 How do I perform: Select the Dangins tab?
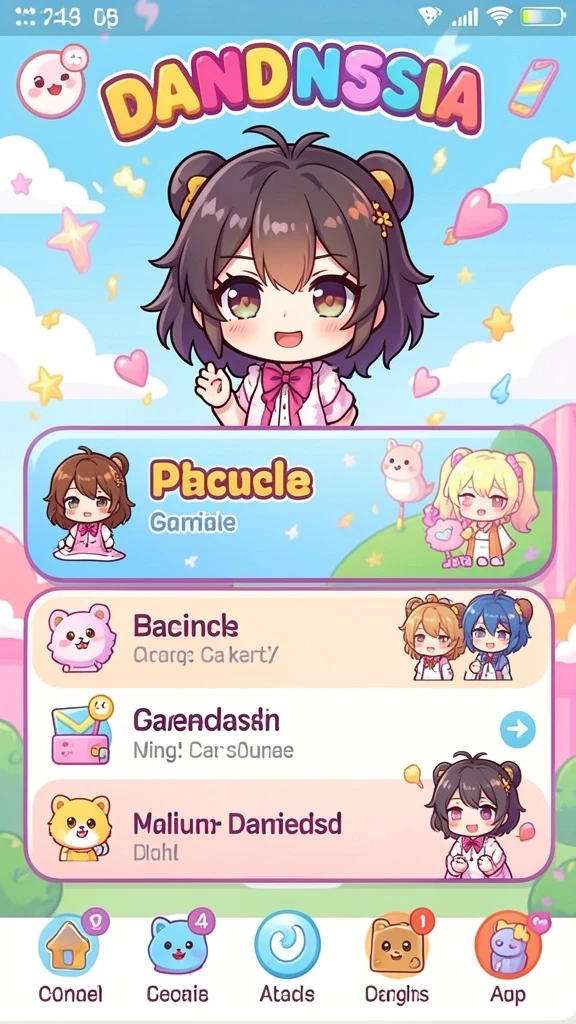click(397, 959)
